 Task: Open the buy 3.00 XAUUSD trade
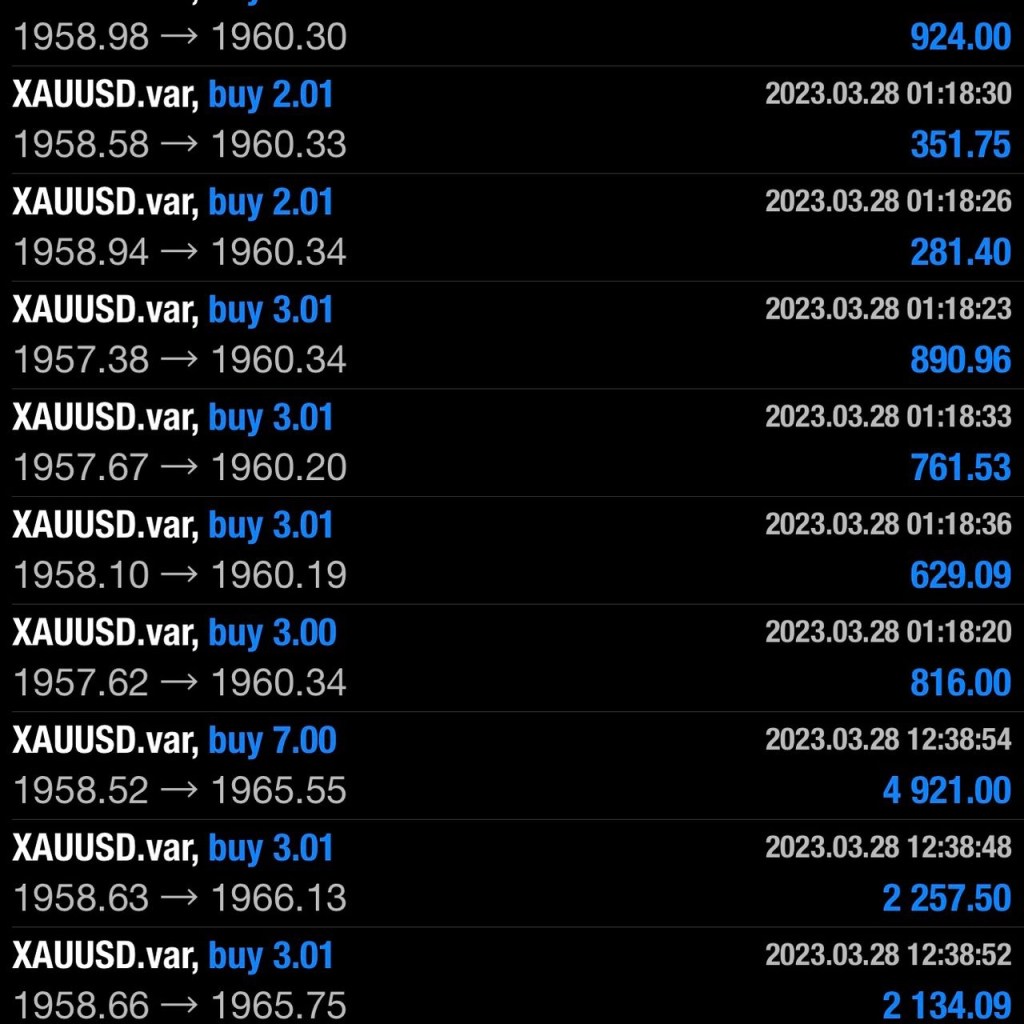pyautogui.click(x=512, y=658)
